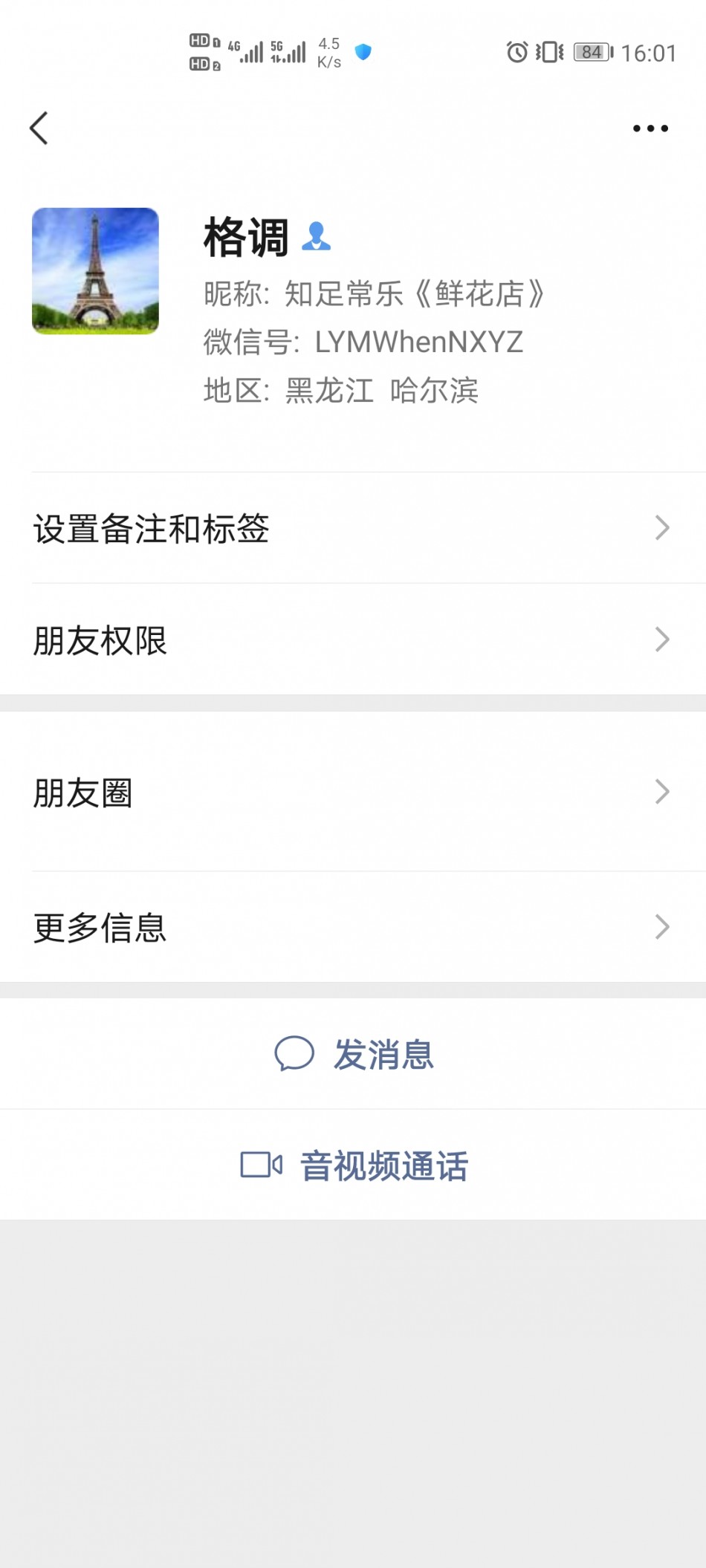View this contact's 朋友圈
Viewport: 706px width, 1568px height.
pos(353,792)
